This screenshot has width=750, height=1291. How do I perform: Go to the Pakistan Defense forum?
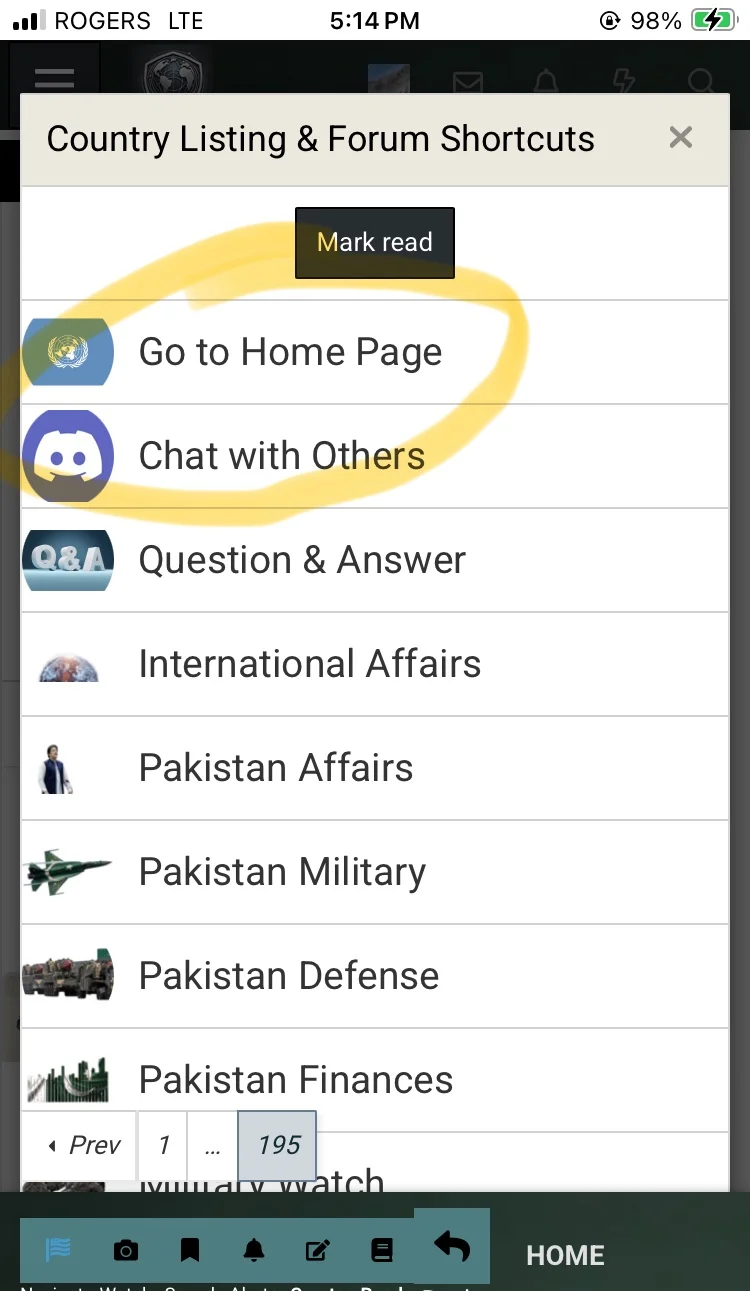pyautogui.click(x=289, y=976)
